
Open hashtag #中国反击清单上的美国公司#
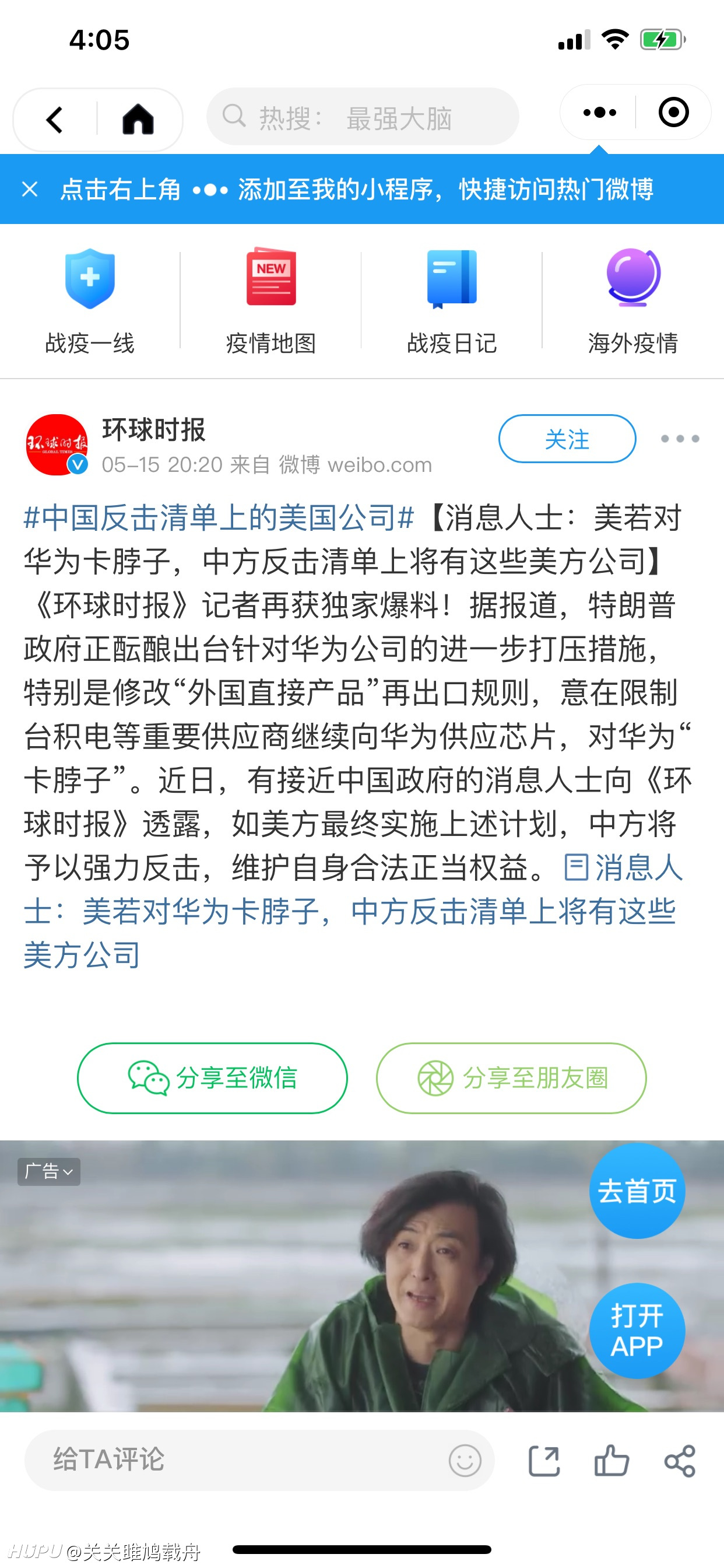[x=219, y=518]
